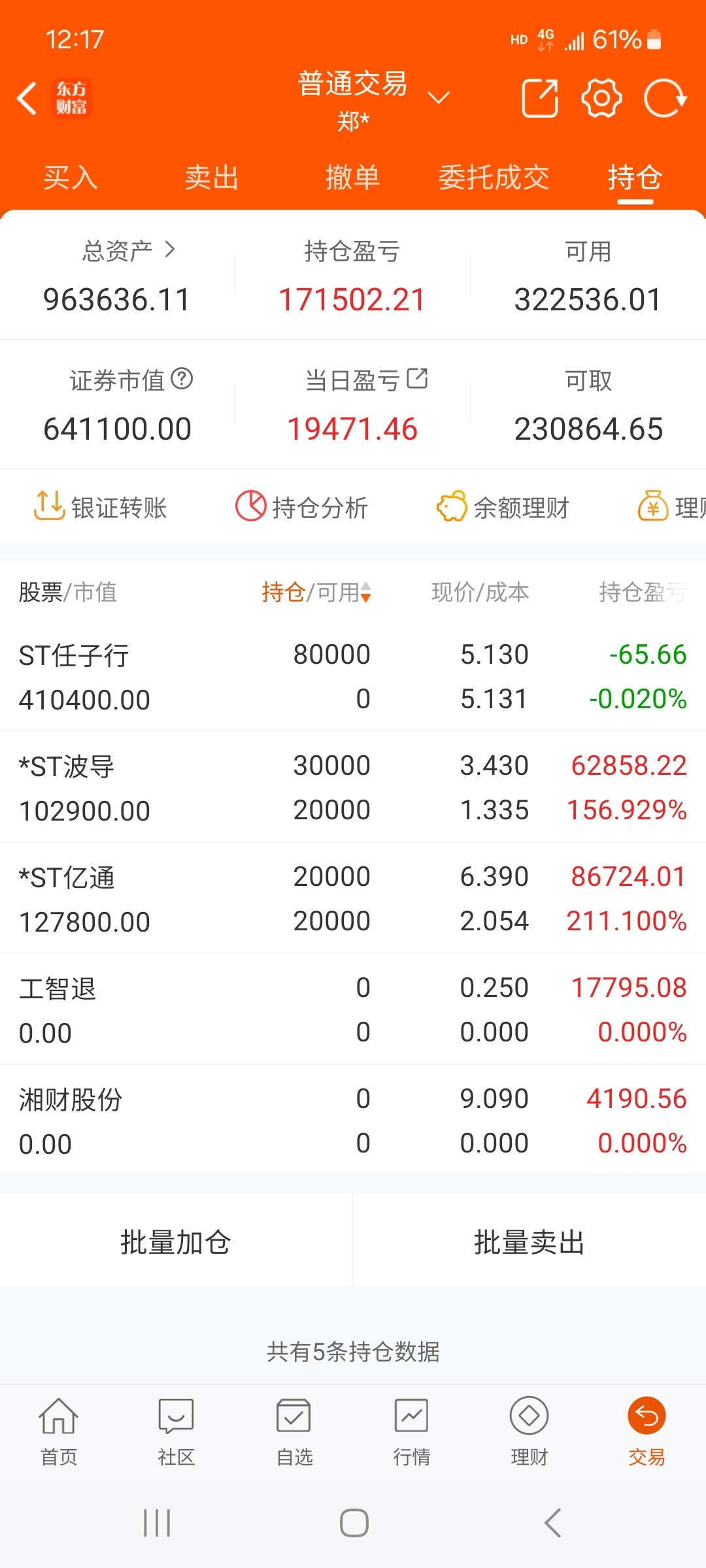Switch to the 卖出 tab
Image resolution: width=706 pixels, height=1568 pixels.
point(212,178)
